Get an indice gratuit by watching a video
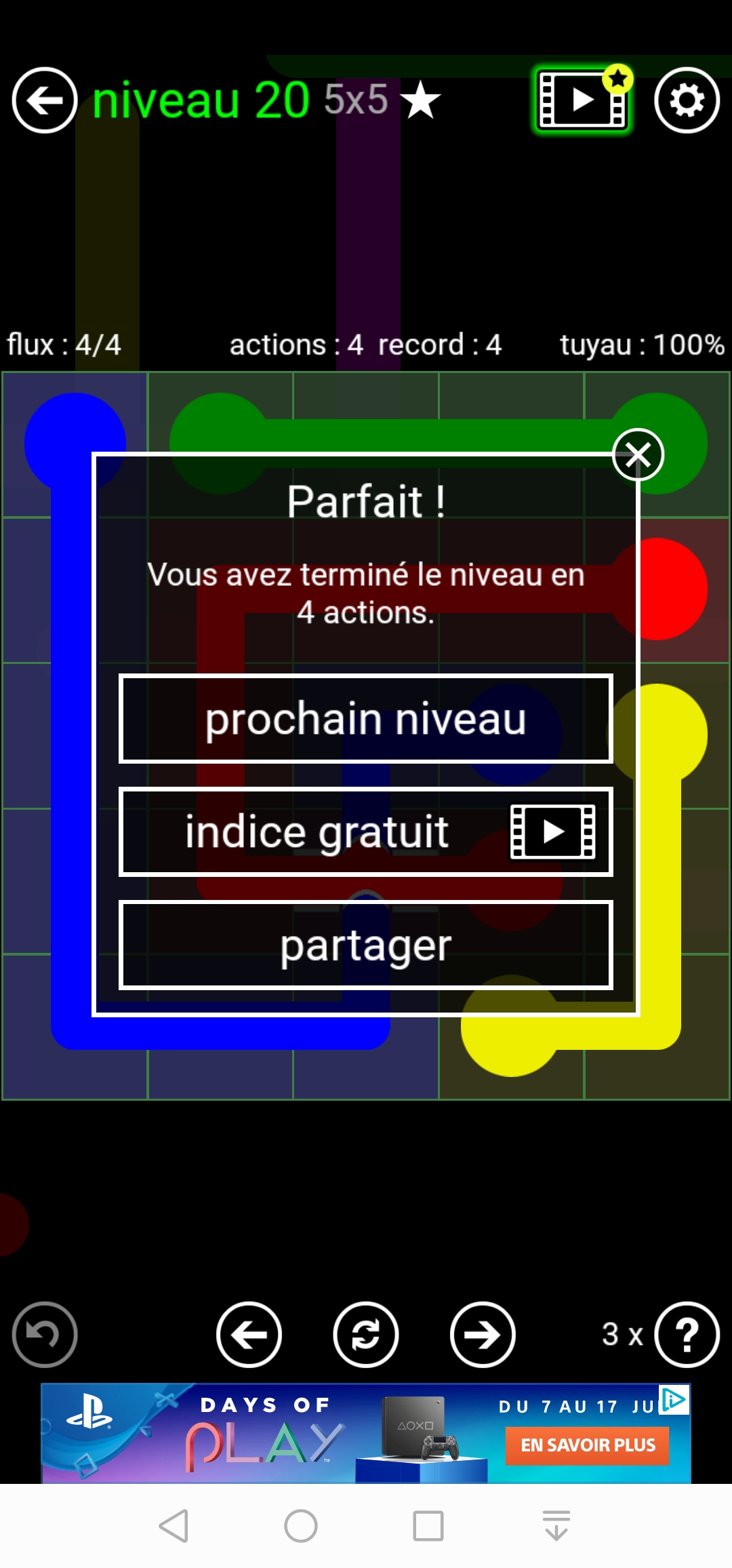 pos(366,832)
